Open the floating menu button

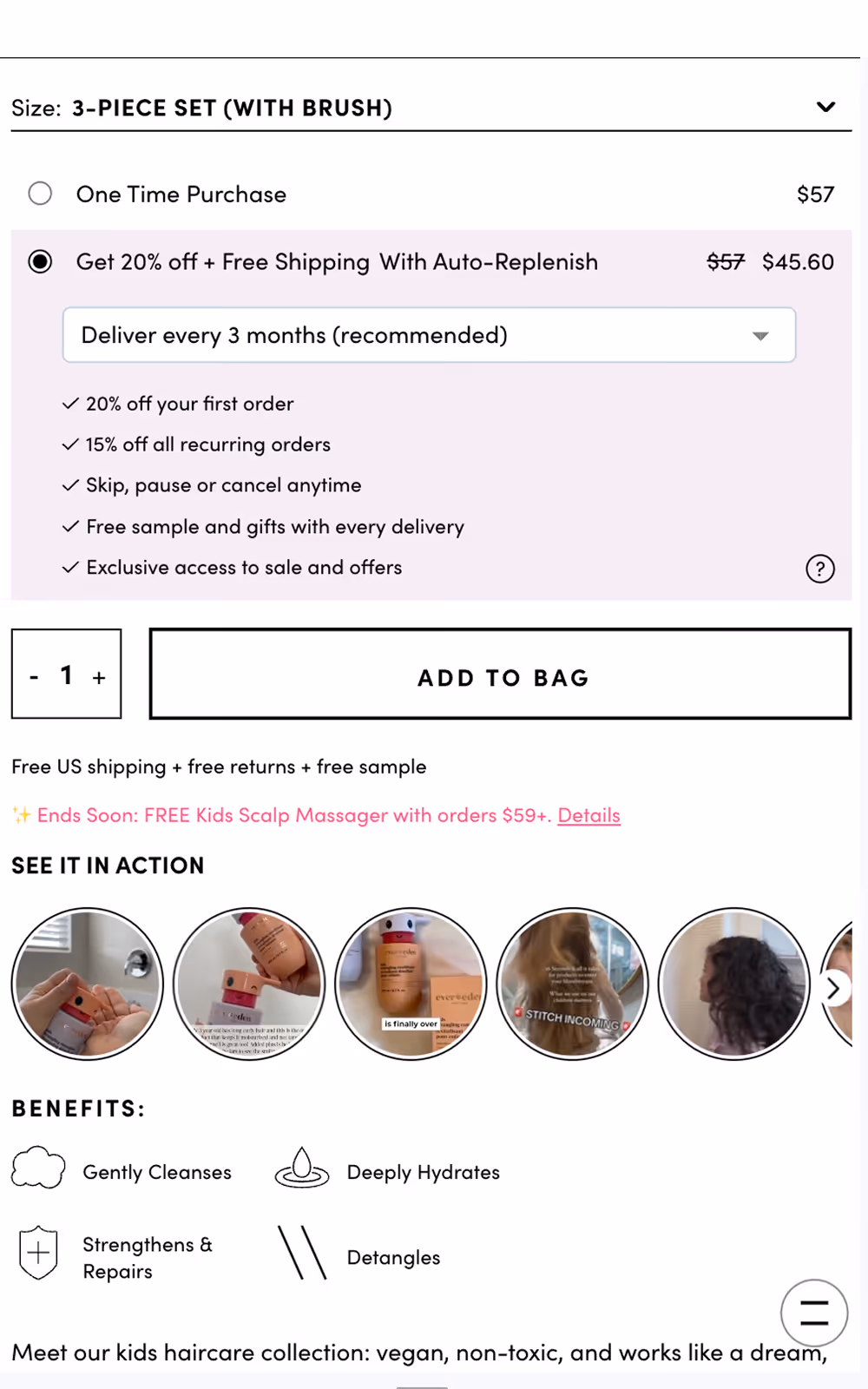813,1313
